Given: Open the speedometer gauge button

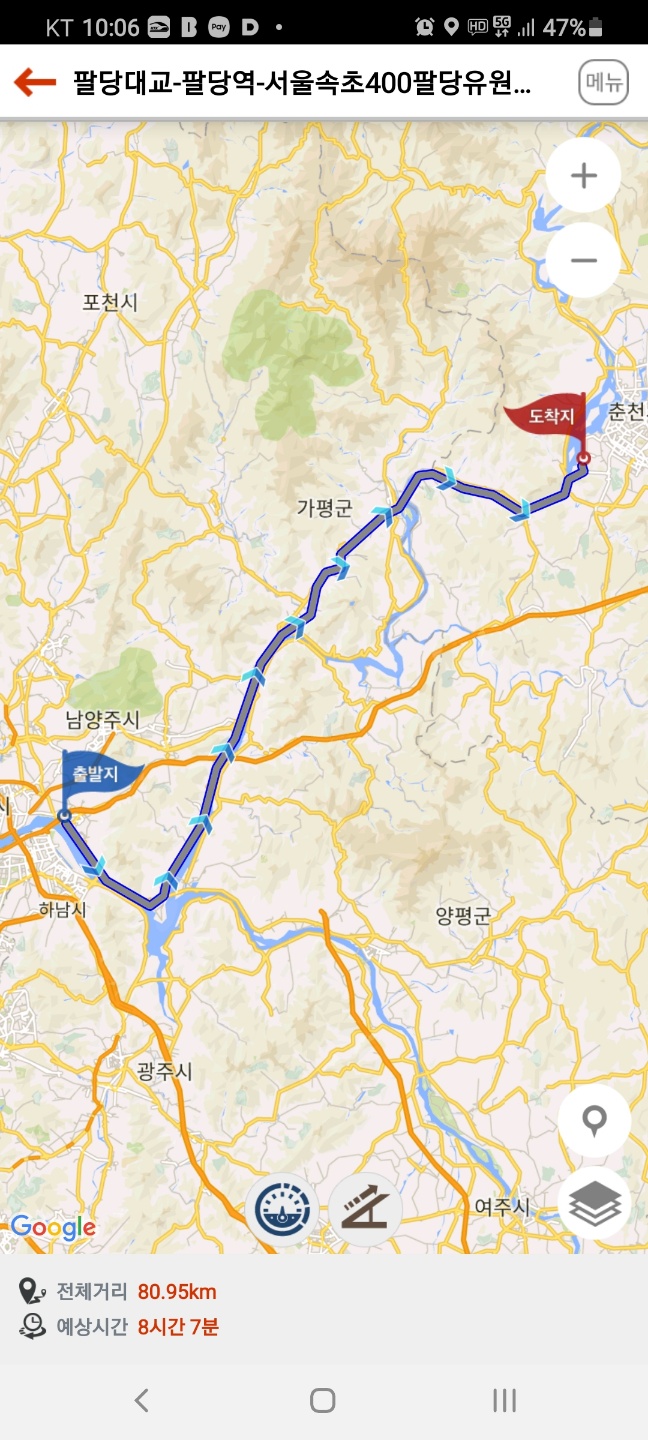Looking at the screenshot, I should 281,1209.
